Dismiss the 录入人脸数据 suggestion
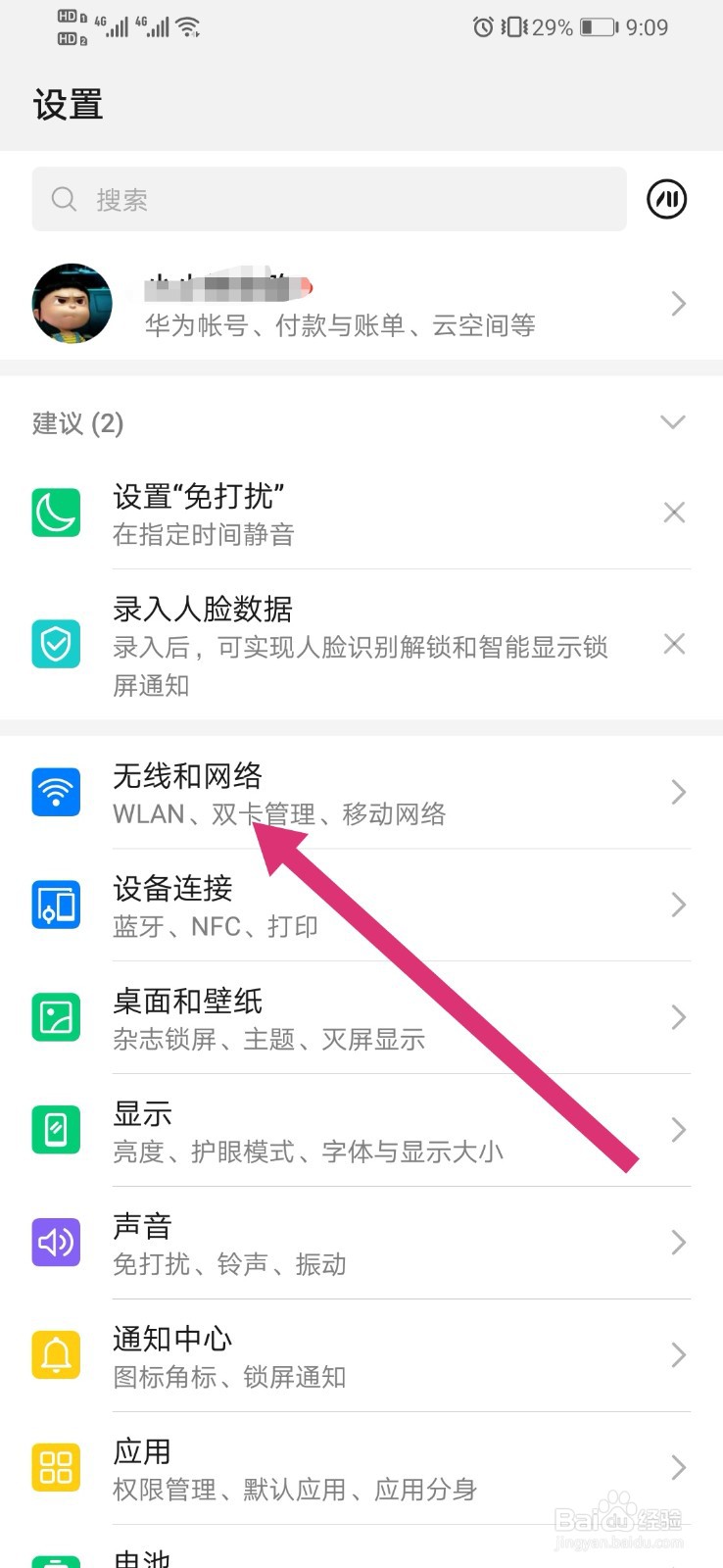This screenshot has width=723, height=1568. point(674,644)
